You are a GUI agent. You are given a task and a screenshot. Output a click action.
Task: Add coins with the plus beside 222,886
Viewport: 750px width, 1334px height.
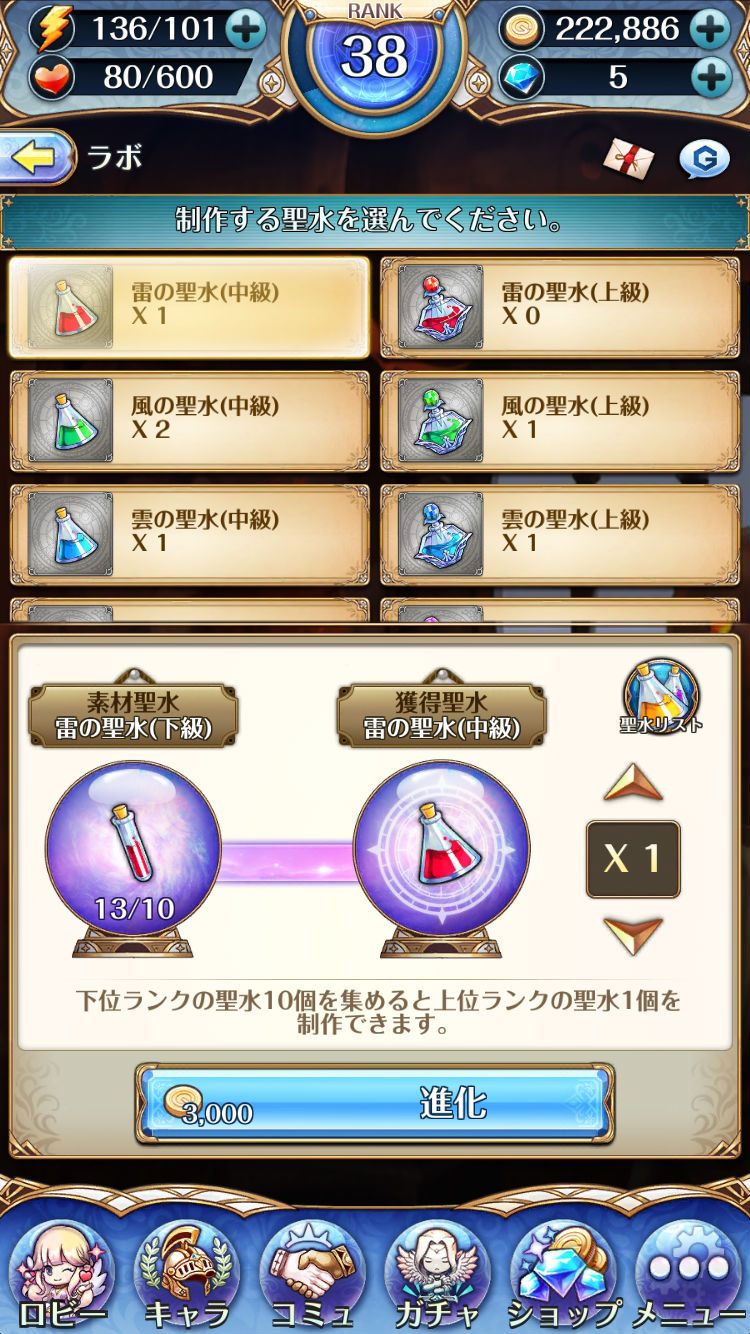coord(710,29)
